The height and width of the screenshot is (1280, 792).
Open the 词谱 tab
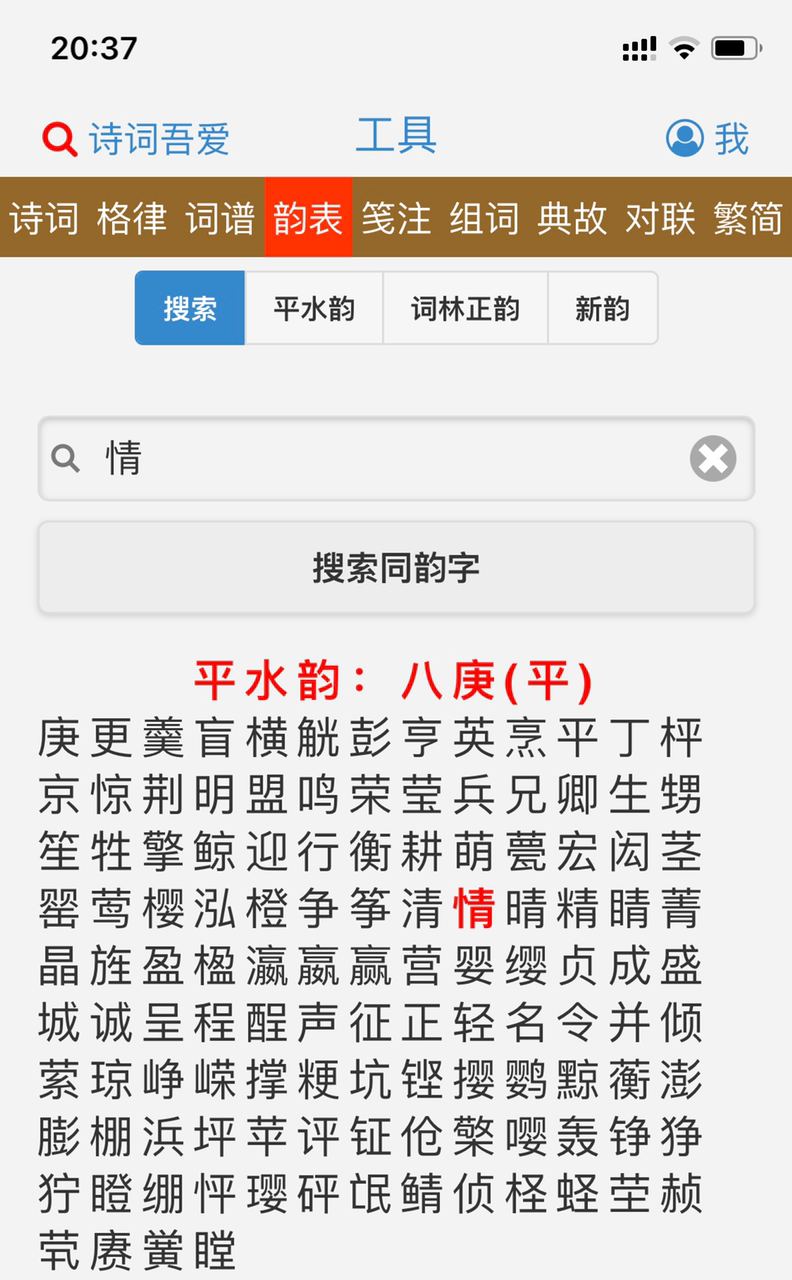tap(220, 218)
